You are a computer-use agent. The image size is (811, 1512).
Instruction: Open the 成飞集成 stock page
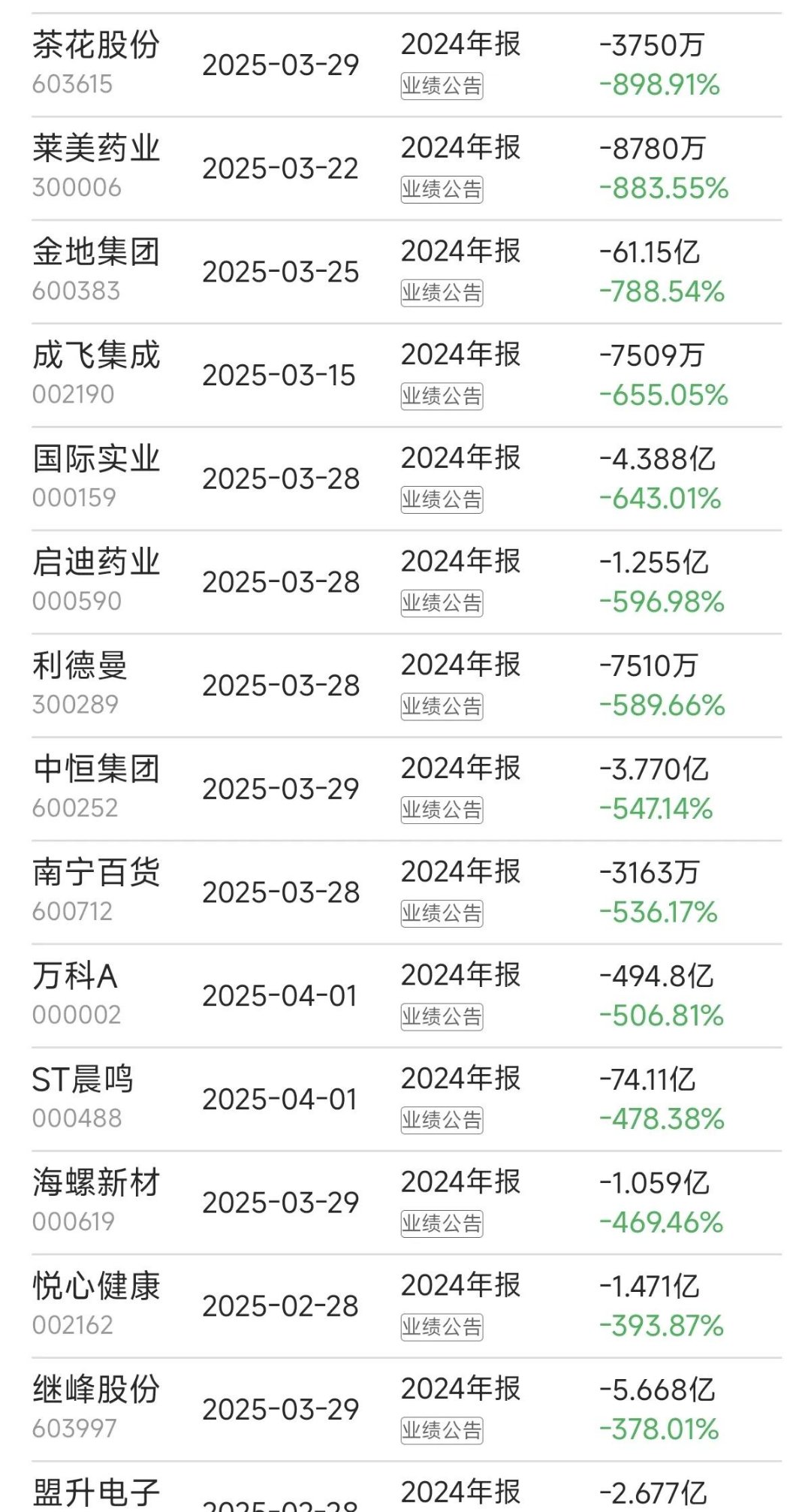pos(95,356)
